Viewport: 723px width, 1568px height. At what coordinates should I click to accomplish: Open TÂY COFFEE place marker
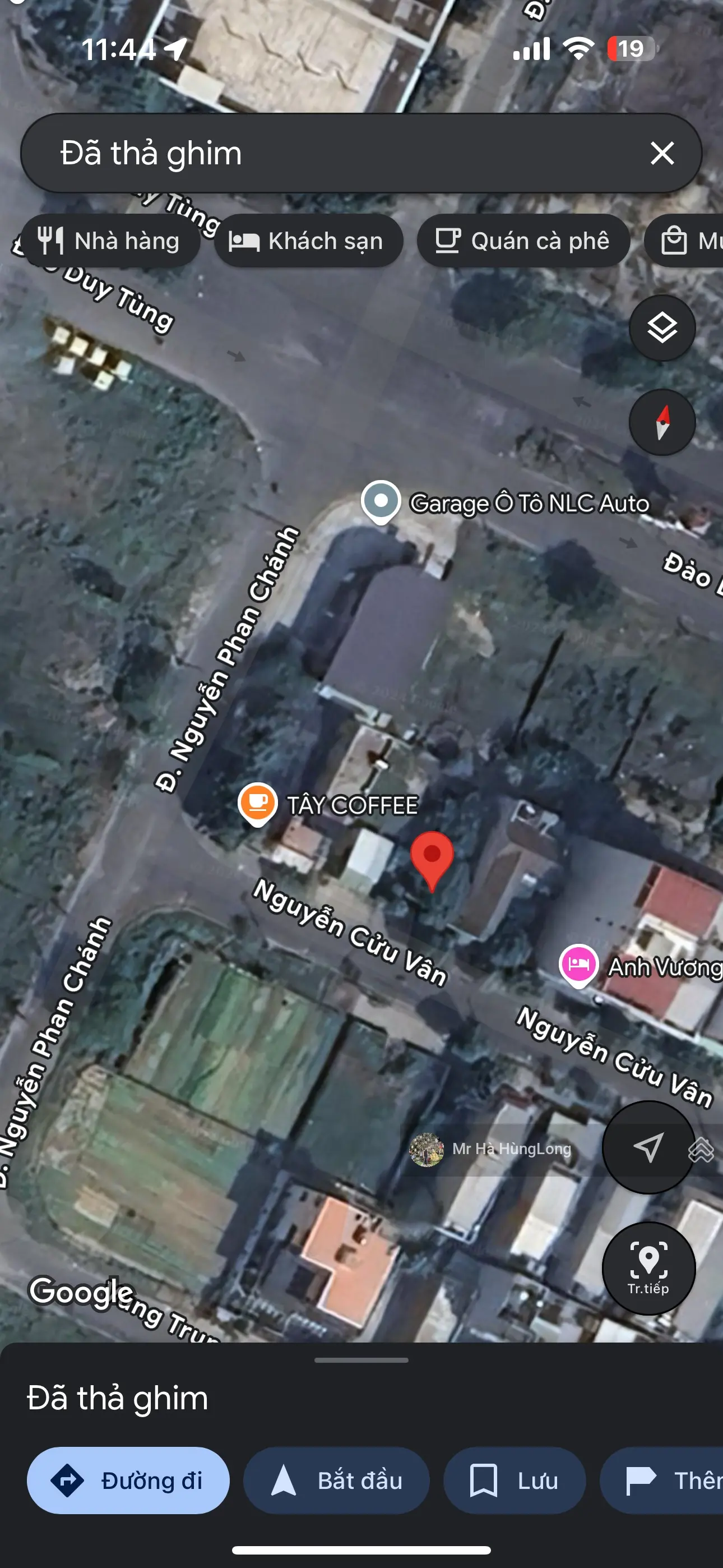coord(258,803)
